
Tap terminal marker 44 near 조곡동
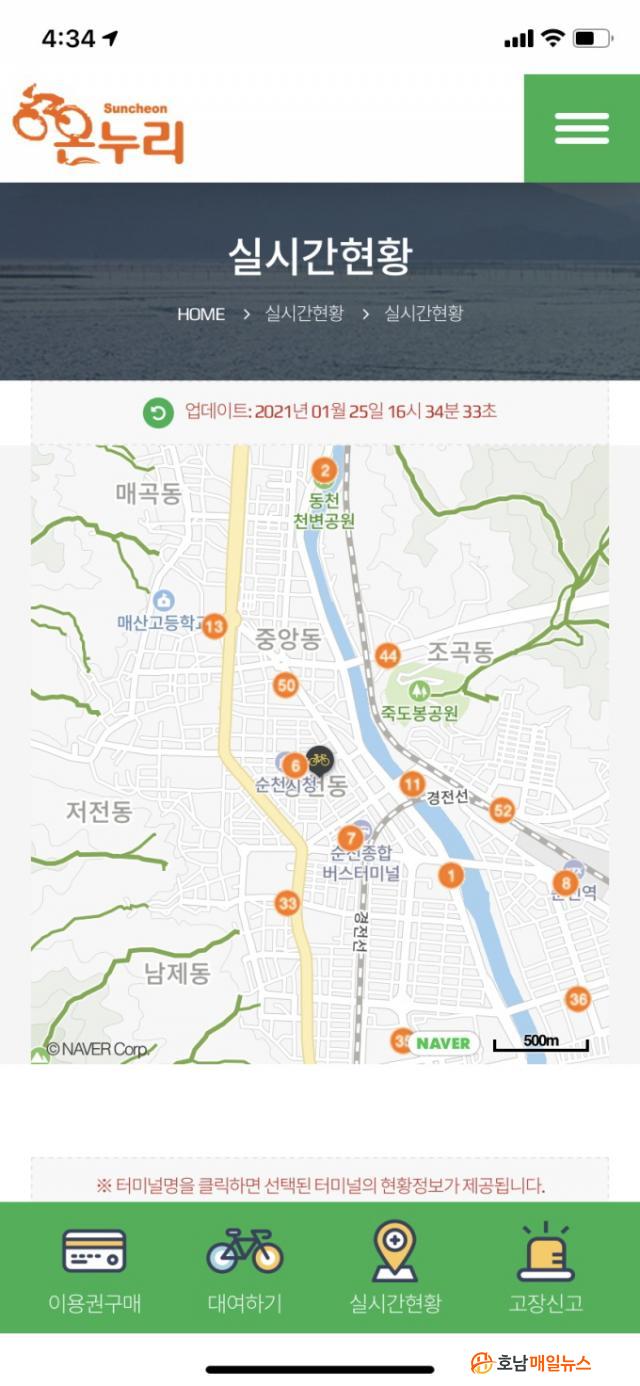click(388, 656)
